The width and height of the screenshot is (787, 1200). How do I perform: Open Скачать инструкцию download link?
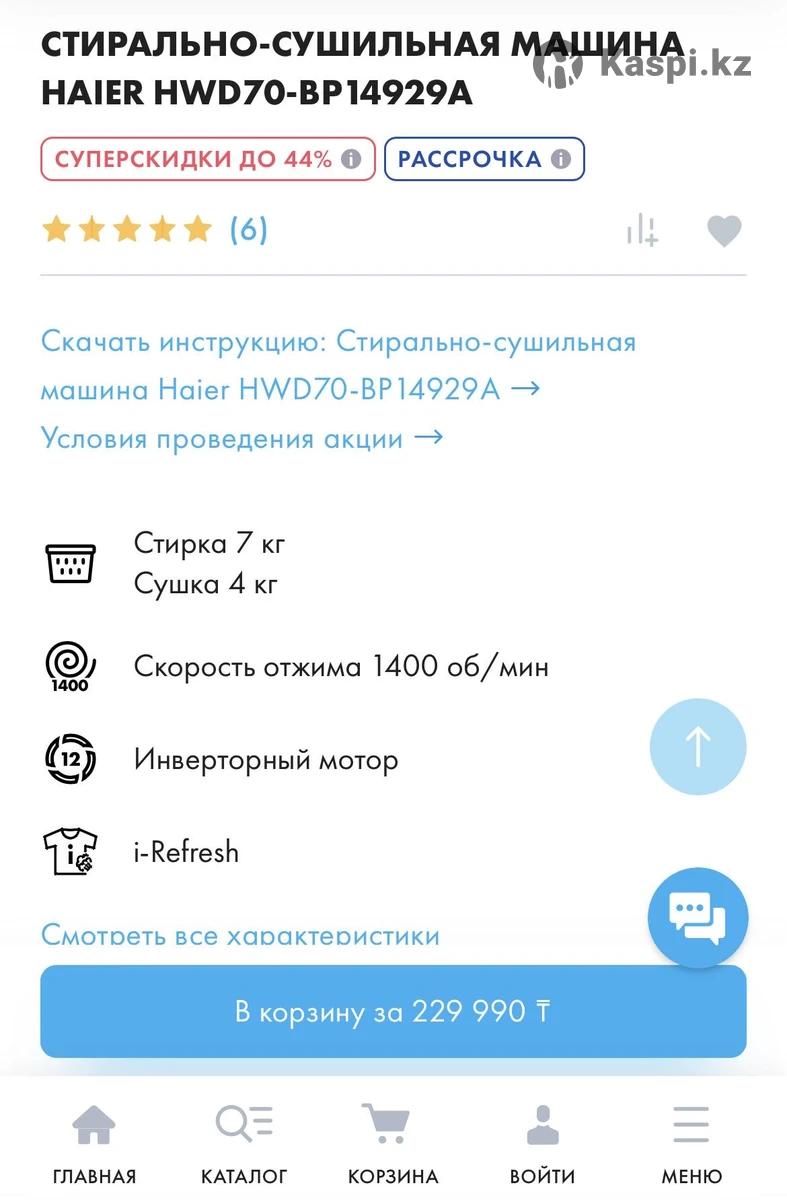(x=338, y=365)
